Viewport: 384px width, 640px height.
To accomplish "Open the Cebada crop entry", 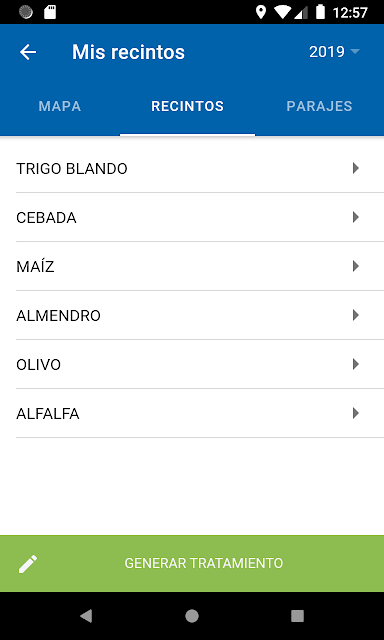I will [192, 217].
